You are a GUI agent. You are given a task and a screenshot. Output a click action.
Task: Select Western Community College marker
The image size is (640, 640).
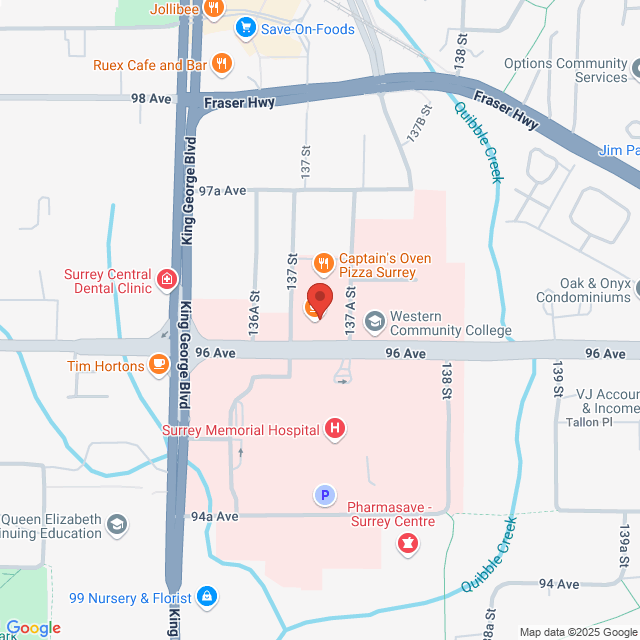click(375, 322)
